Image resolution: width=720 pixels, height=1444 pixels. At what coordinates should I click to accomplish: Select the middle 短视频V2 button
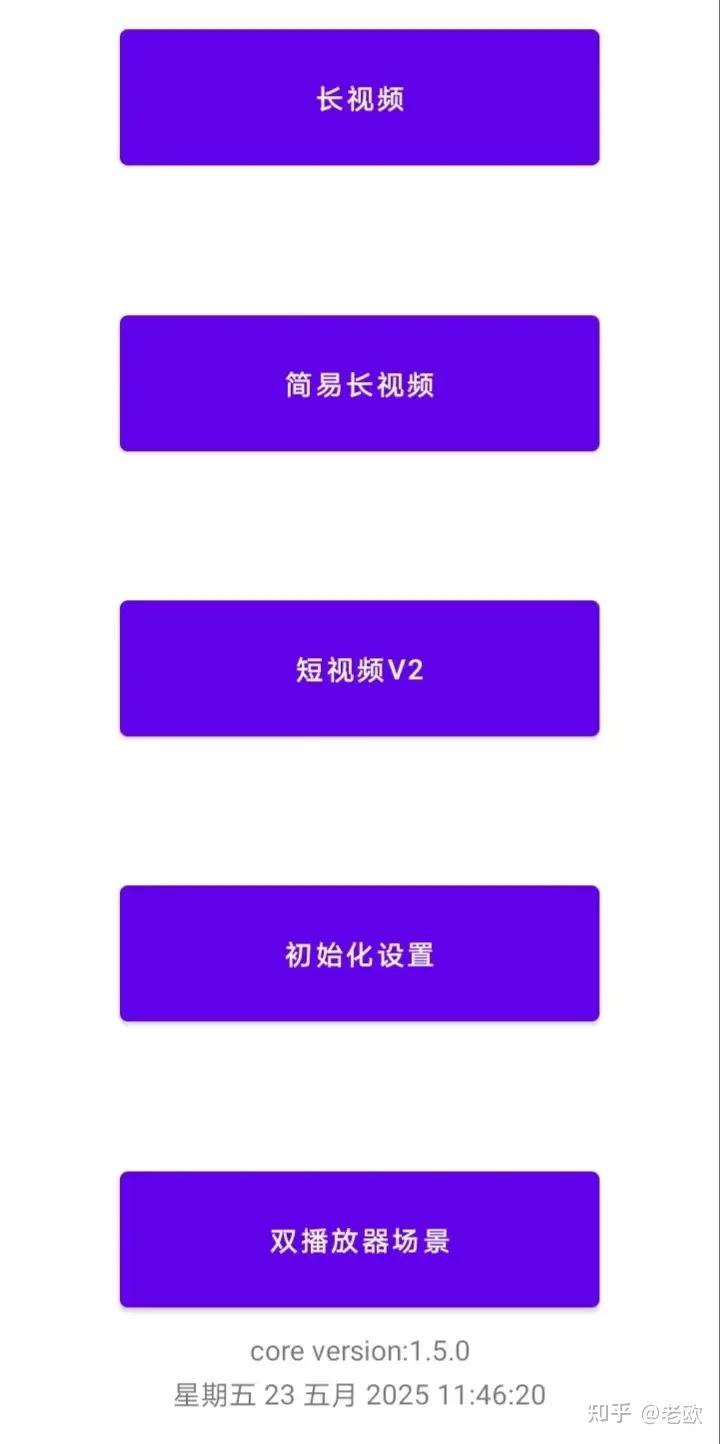point(359,668)
